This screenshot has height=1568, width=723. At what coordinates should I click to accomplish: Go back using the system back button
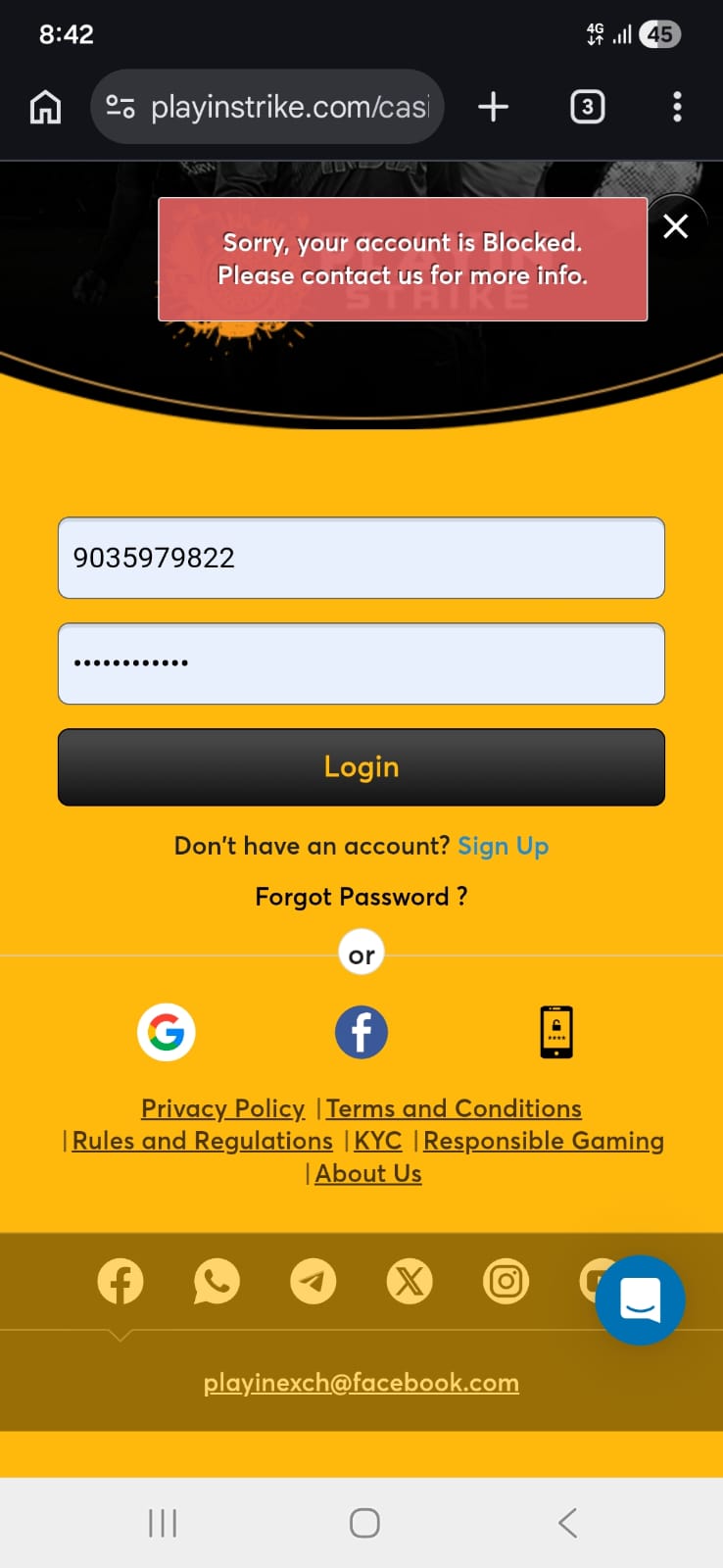point(567,1523)
